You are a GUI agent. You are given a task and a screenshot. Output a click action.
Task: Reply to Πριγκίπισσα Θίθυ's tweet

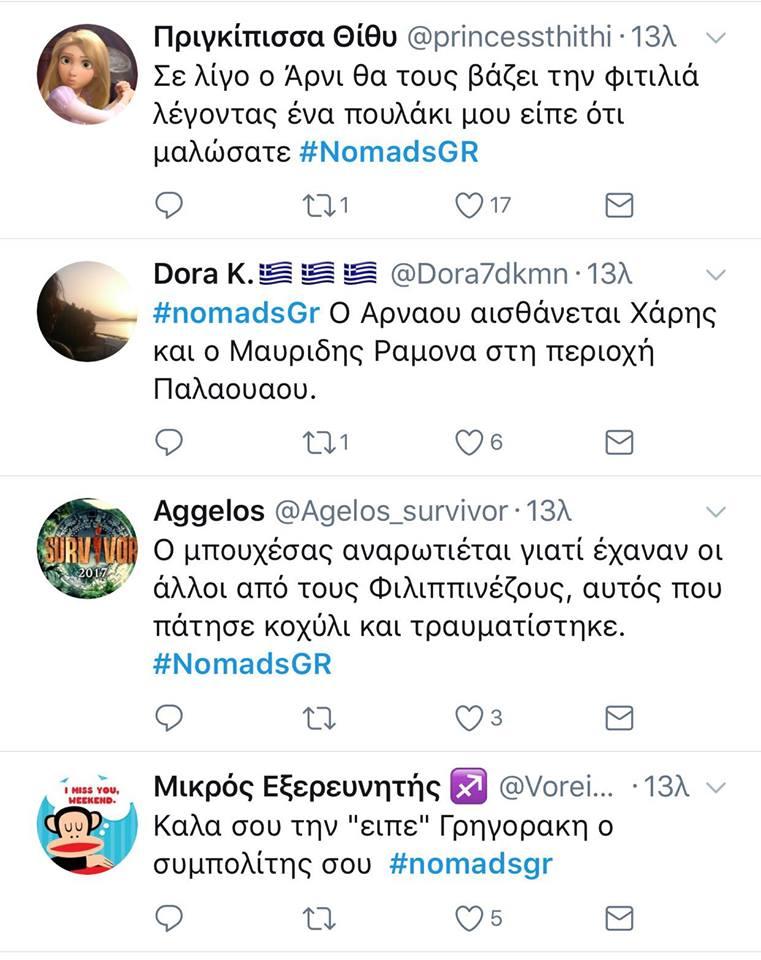tap(170, 205)
